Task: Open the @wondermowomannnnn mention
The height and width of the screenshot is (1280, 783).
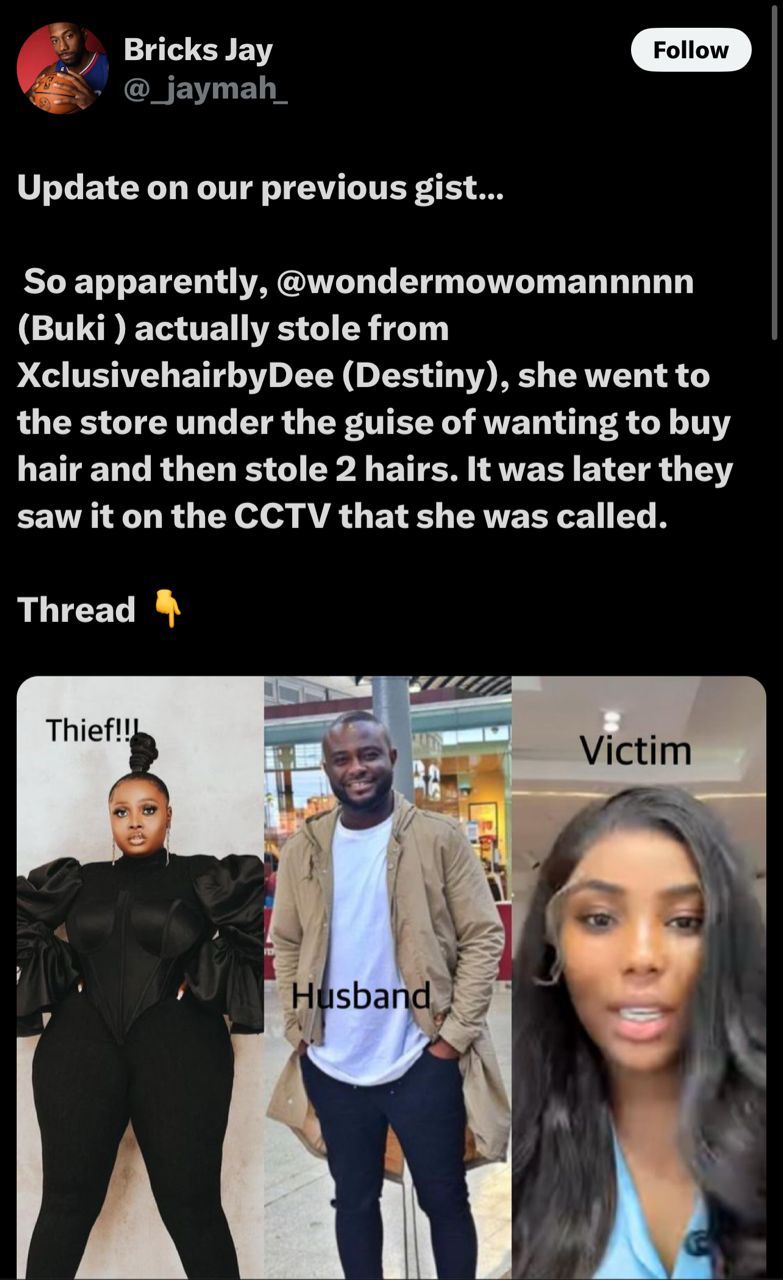Action: click(x=483, y=281)
